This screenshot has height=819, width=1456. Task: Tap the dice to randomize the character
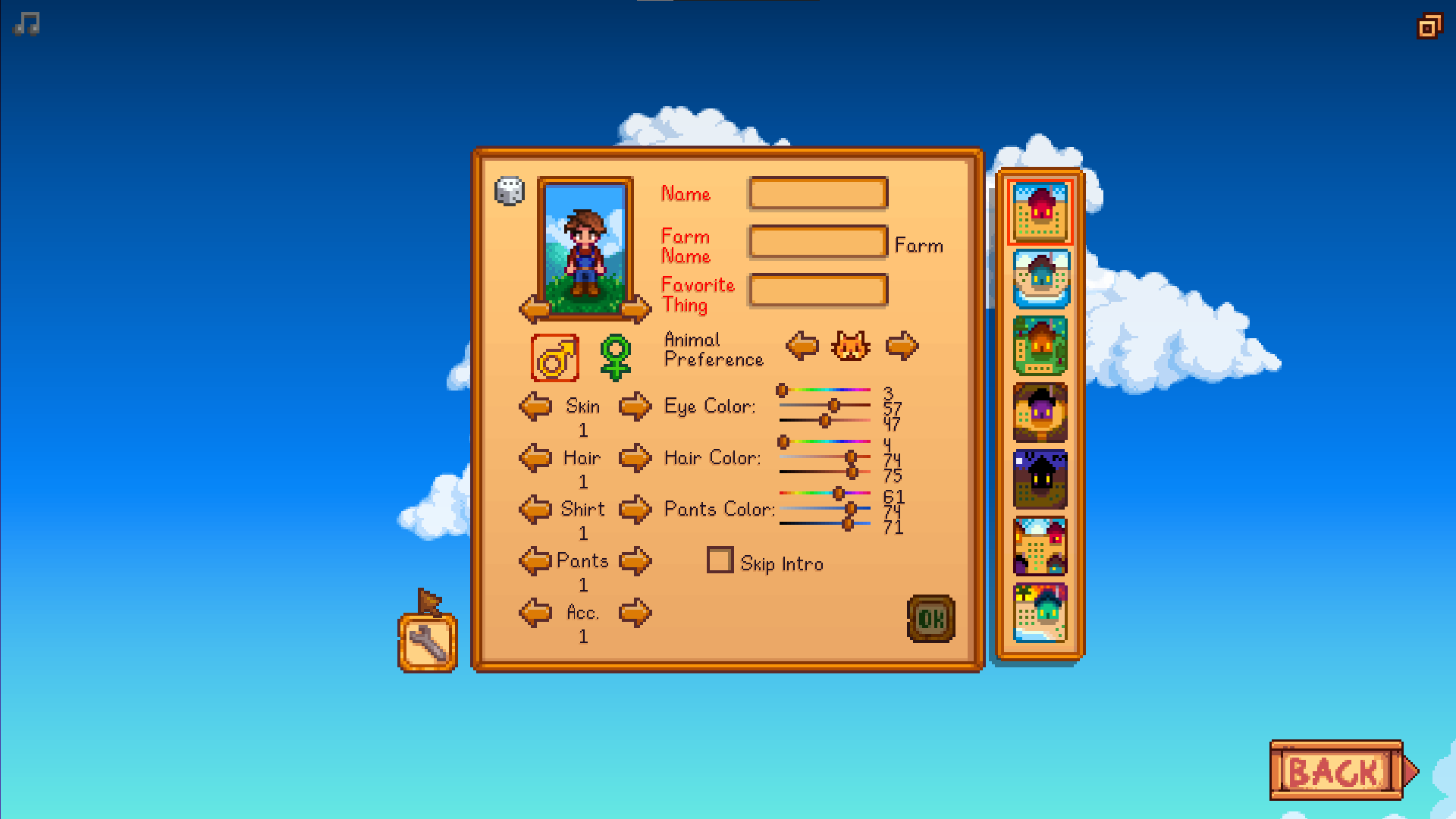tap(509, 191)
